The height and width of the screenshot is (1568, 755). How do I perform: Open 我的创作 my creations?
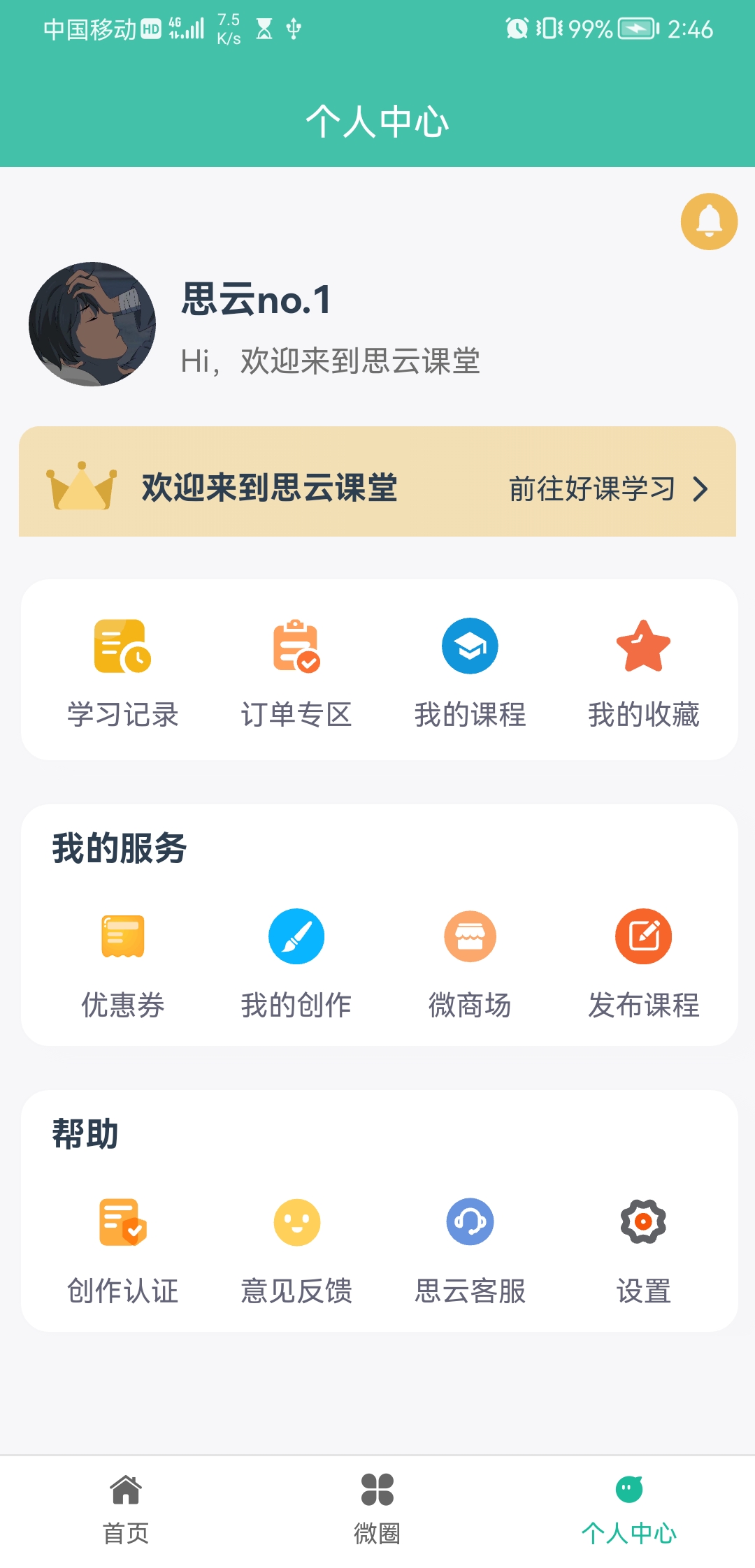[x=296, y=961]
